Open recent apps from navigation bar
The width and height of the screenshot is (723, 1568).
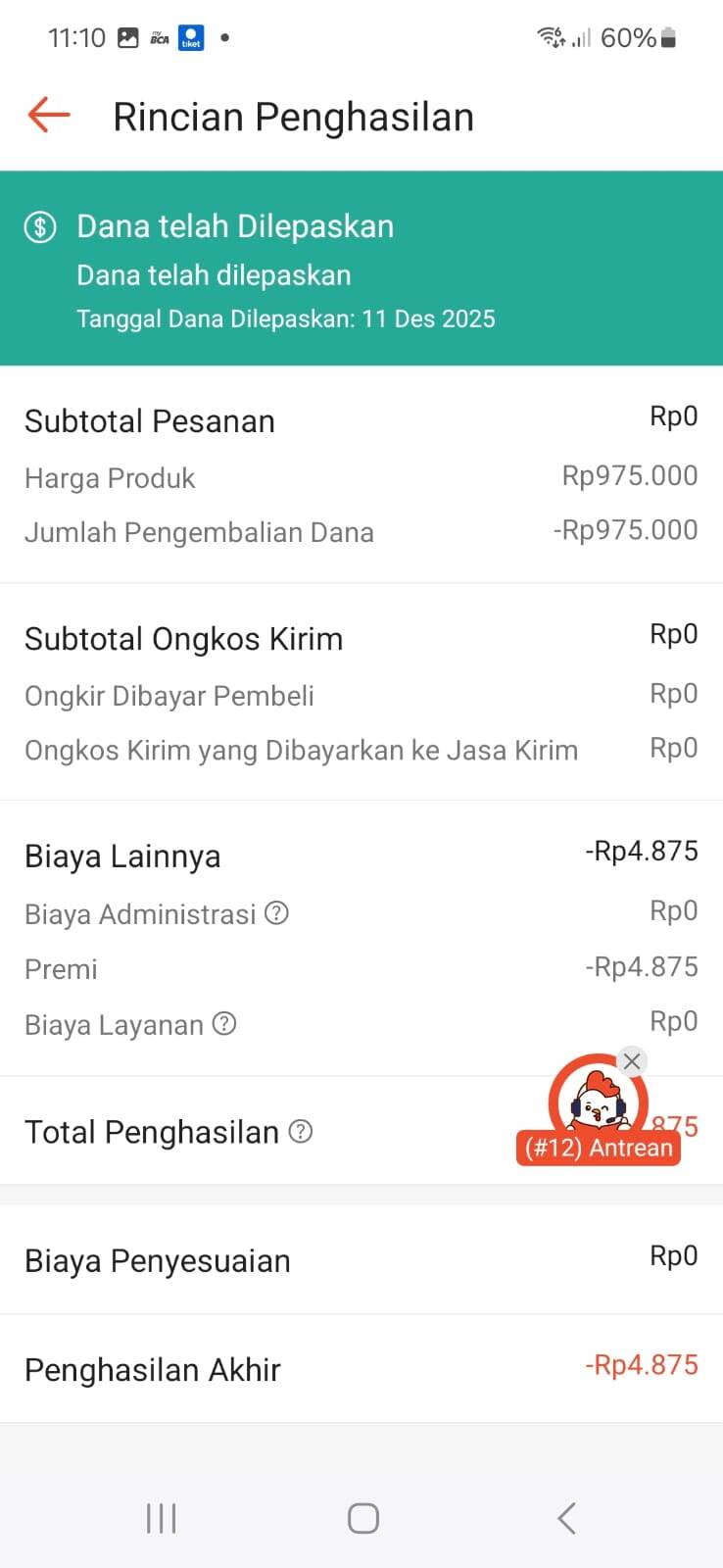[x=161, y=1518]
